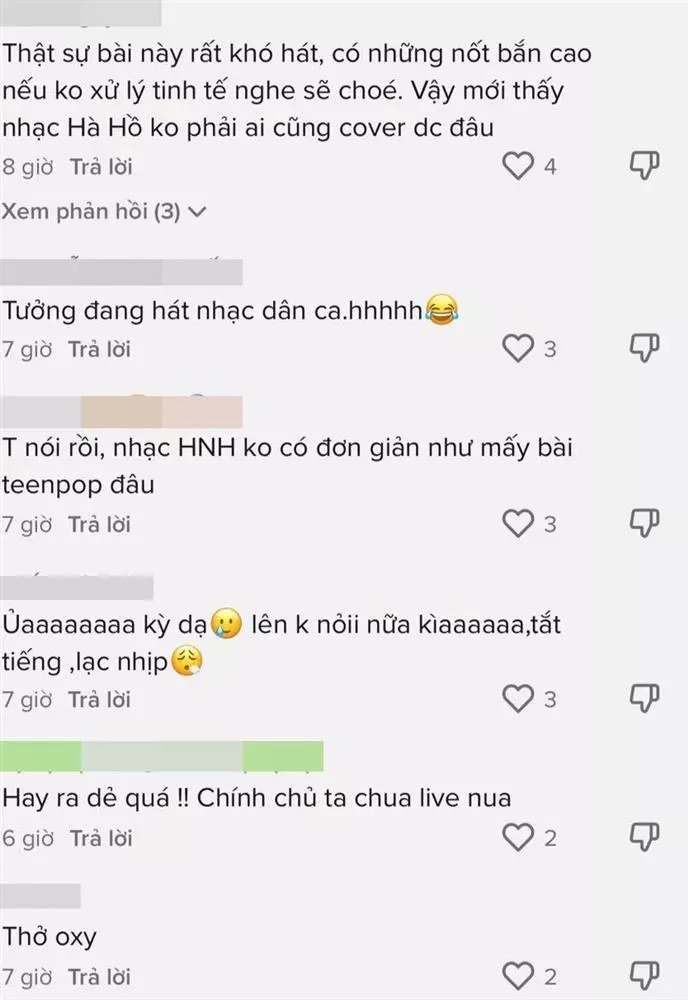The width and height of the screenshot is (688, 1000).
Task: Like the 'nhạc dân ca' comment
Action: click(517, 349)
